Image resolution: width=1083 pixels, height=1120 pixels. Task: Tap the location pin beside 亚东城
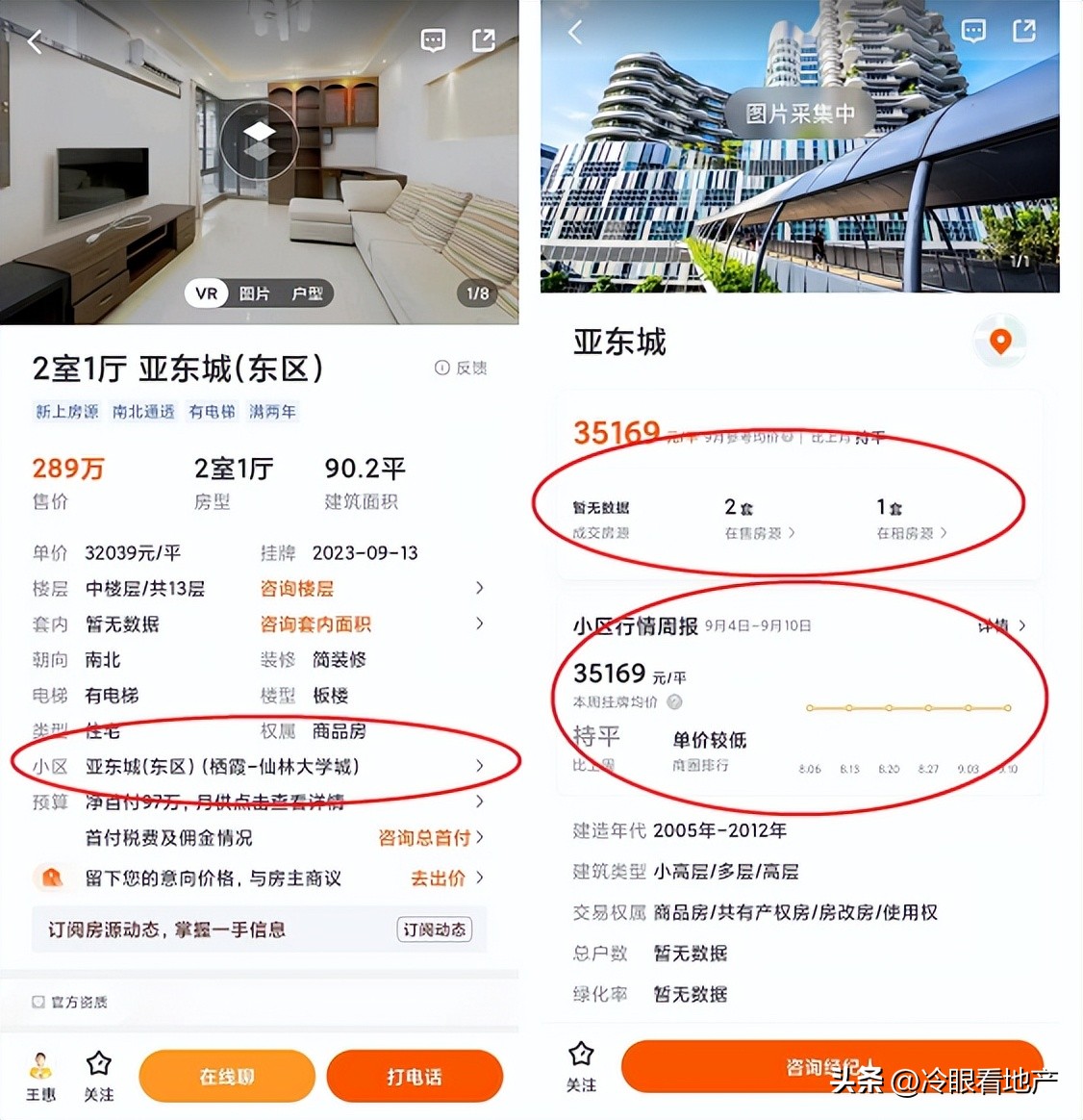coord(1000,340)
